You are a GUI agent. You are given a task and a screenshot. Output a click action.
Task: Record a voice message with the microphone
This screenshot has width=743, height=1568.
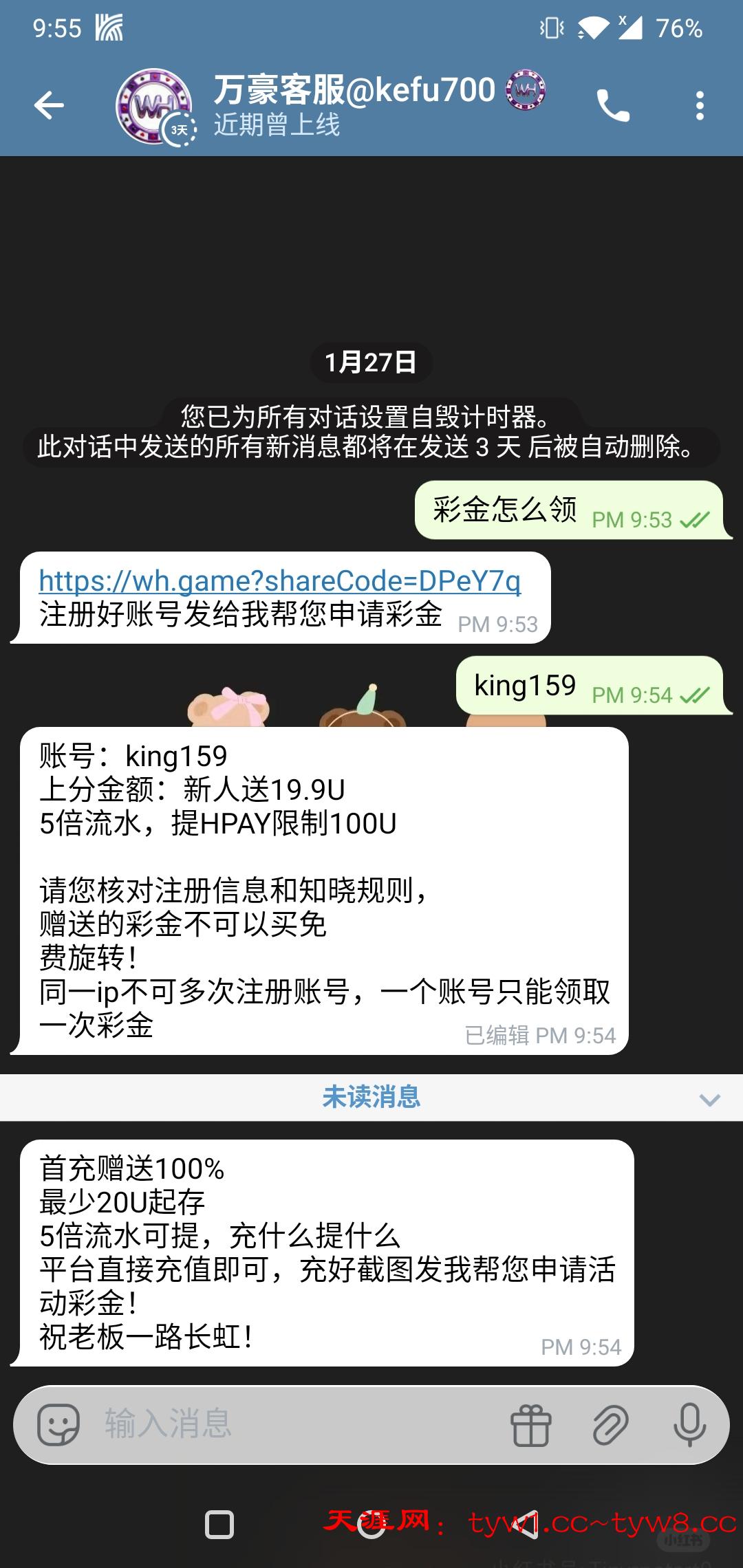tap(689, 1425)
